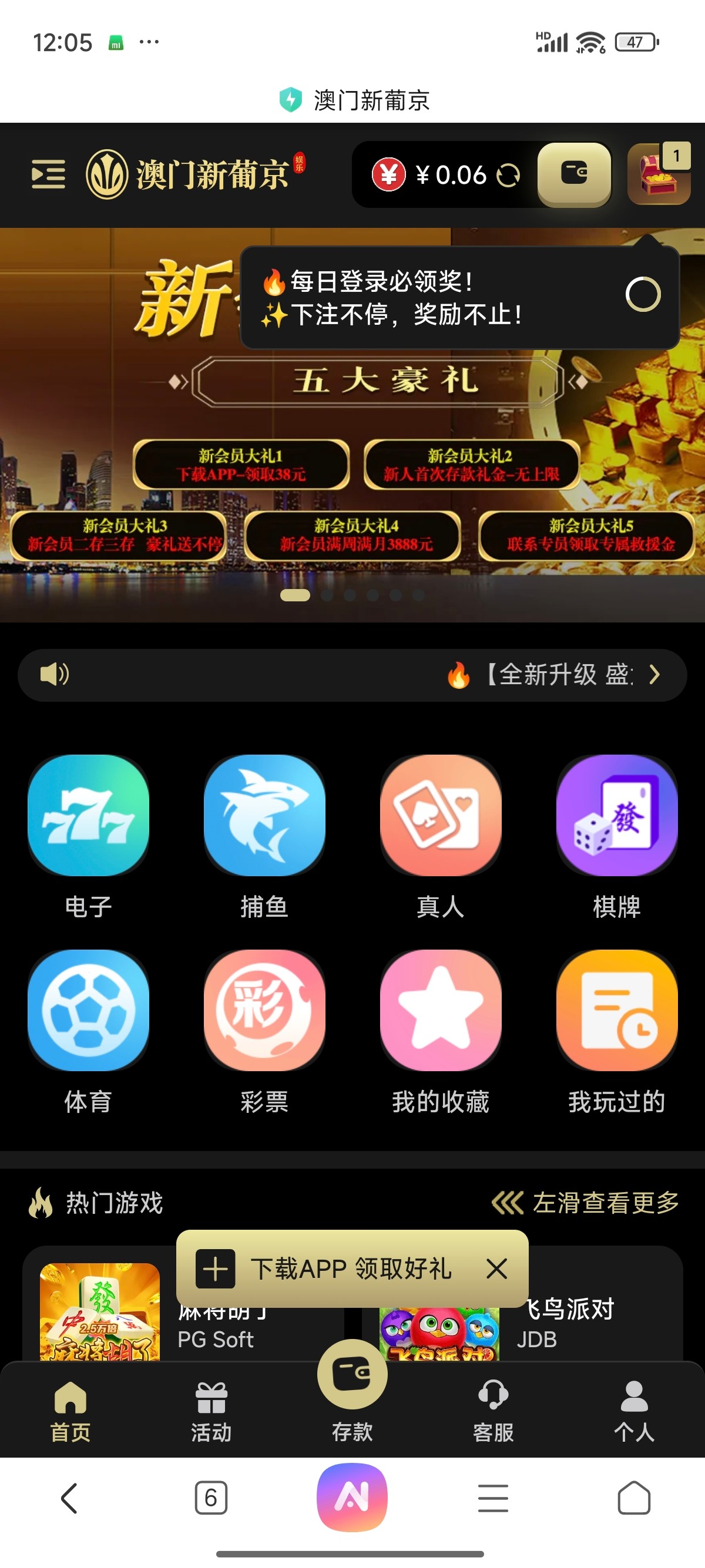Switch to the 个人 profile tab
The width and height of the screenshot is (705, 1568).
pyautogui.click(x=634, y=1411)
